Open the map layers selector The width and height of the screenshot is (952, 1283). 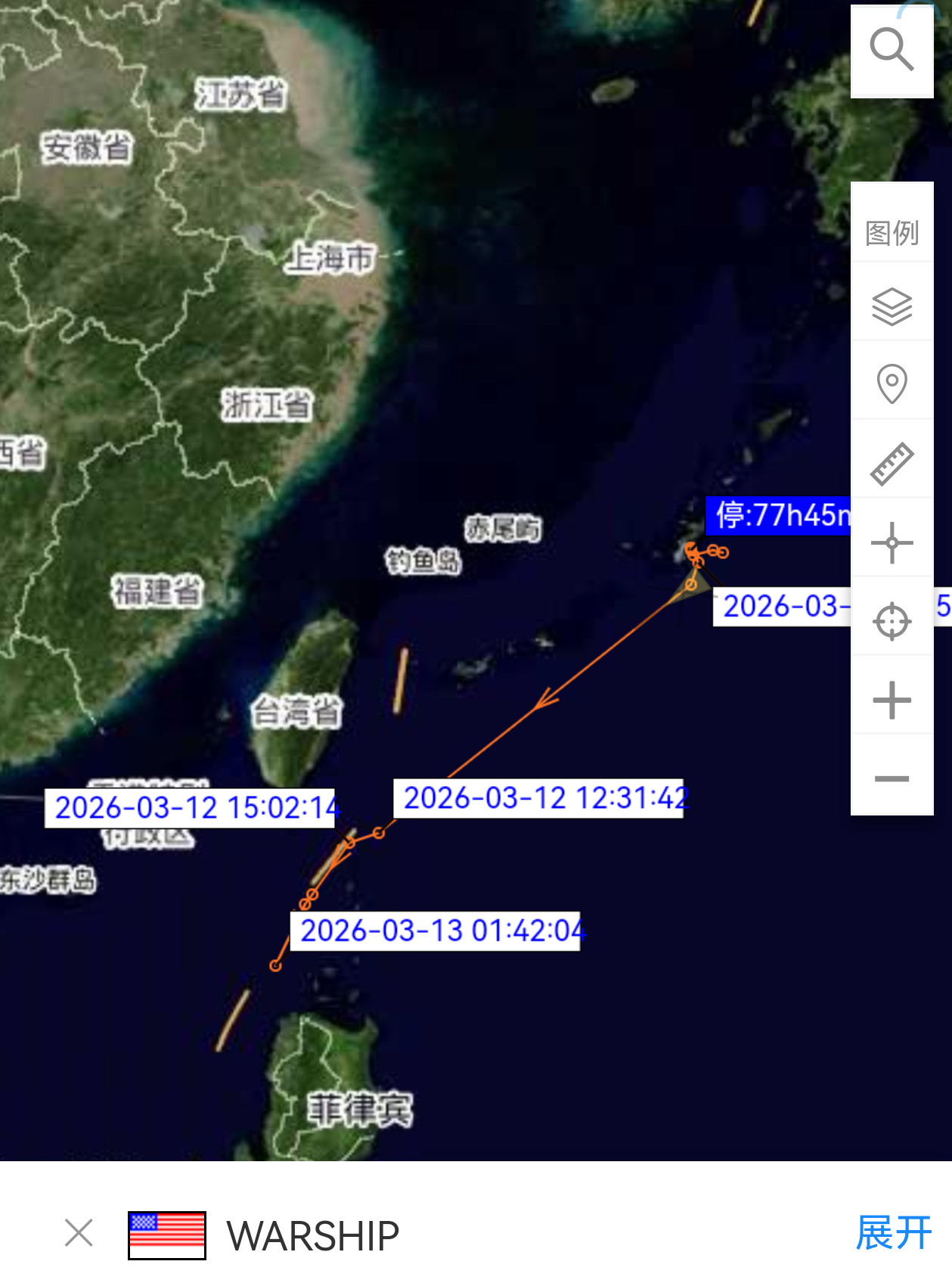[x=892, y=306]
